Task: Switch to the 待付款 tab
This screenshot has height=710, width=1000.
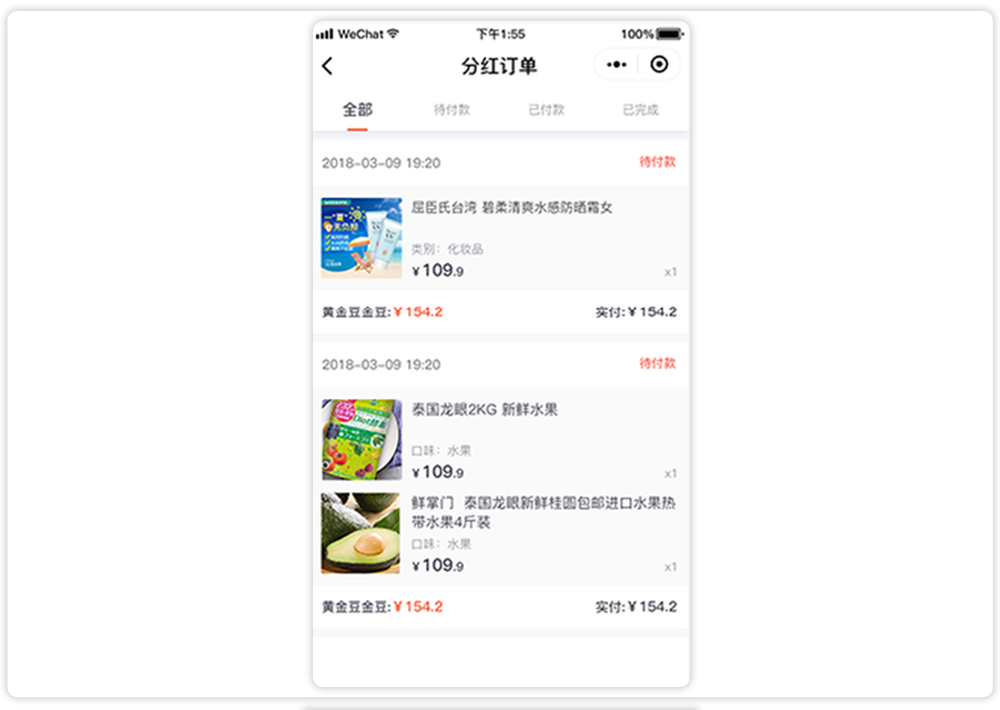Action: coord(452,110)
